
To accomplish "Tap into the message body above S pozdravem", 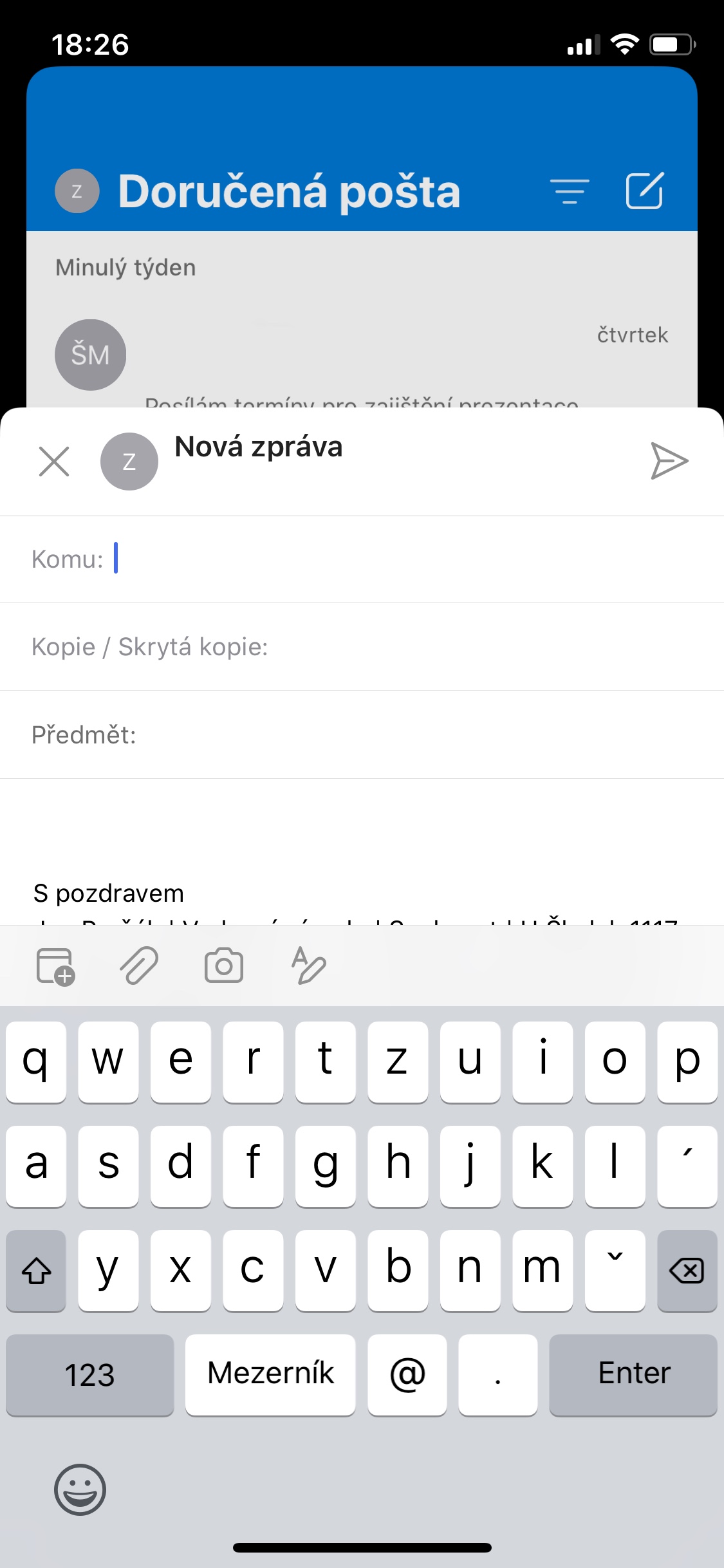I will pyautogui.click(x=360, y=830).
